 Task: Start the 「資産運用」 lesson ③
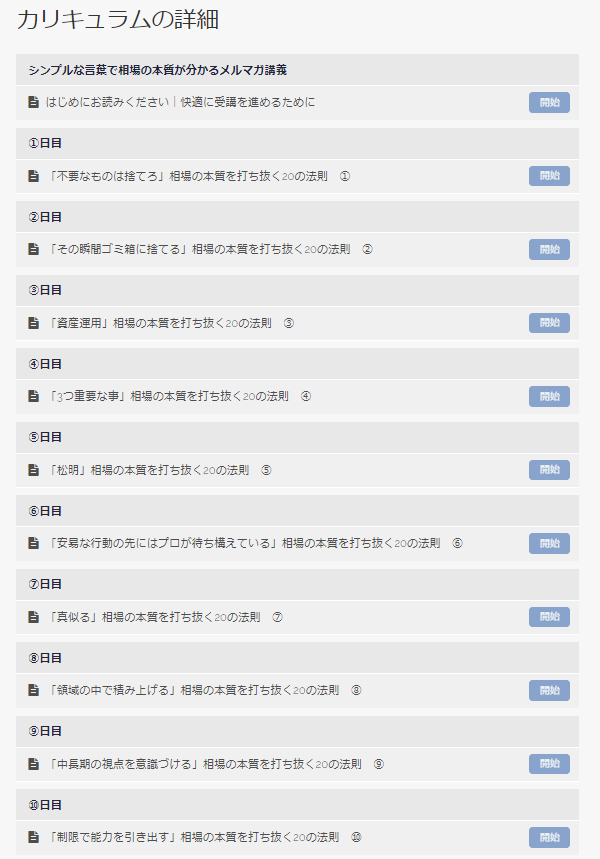(549, 323)
